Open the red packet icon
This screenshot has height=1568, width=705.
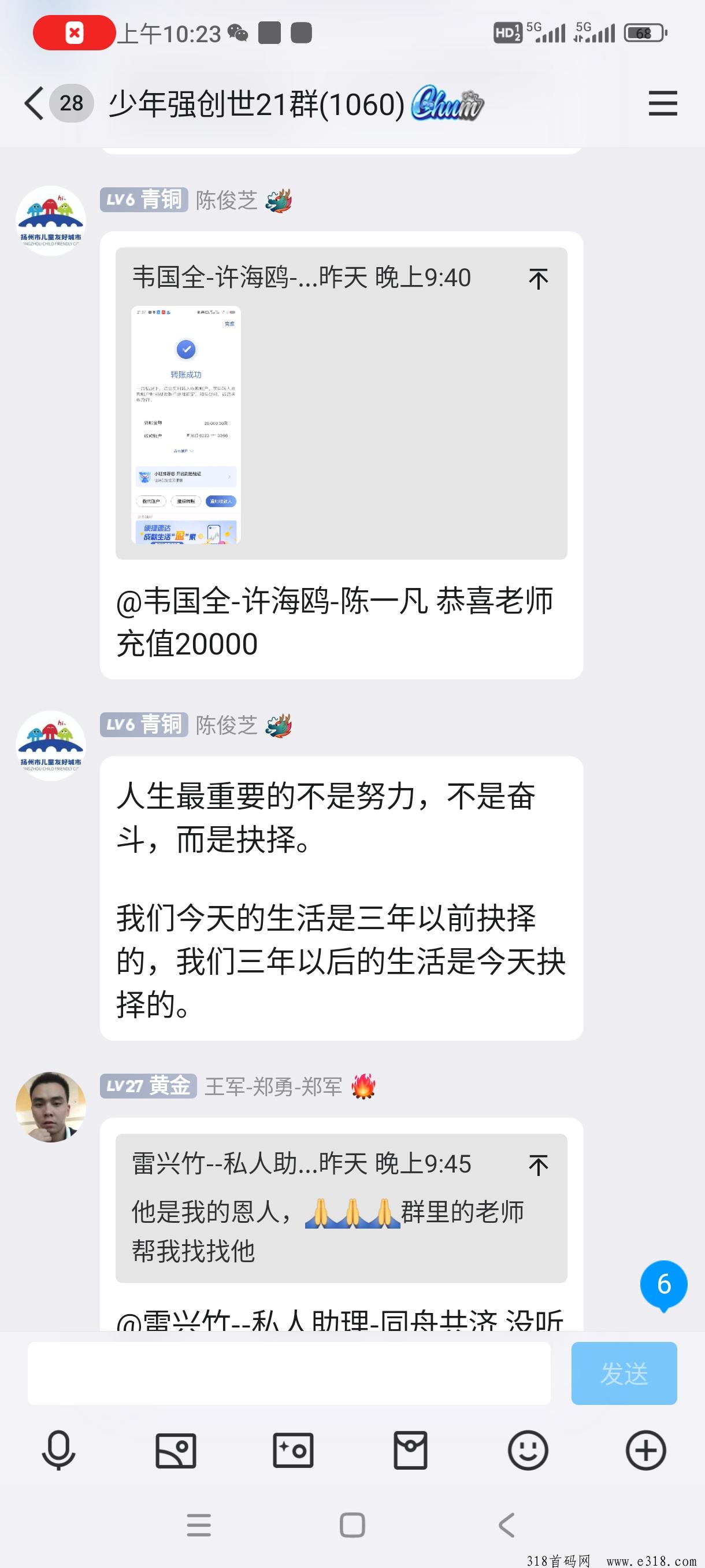tap(411, 1450)
